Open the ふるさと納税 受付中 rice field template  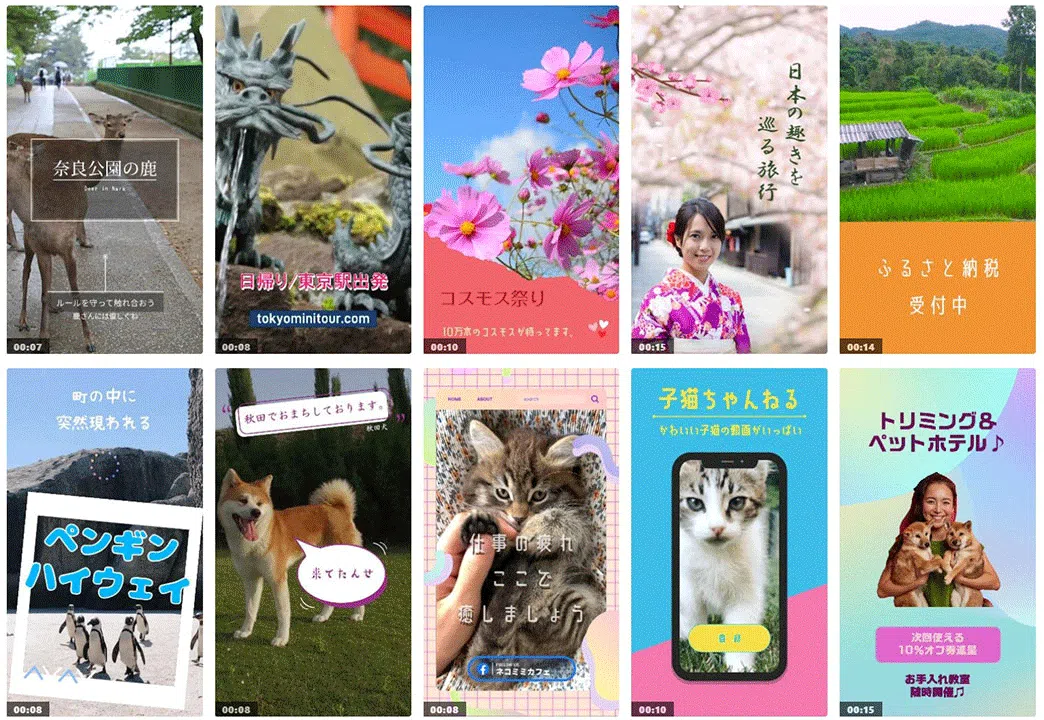coord(937,180)
